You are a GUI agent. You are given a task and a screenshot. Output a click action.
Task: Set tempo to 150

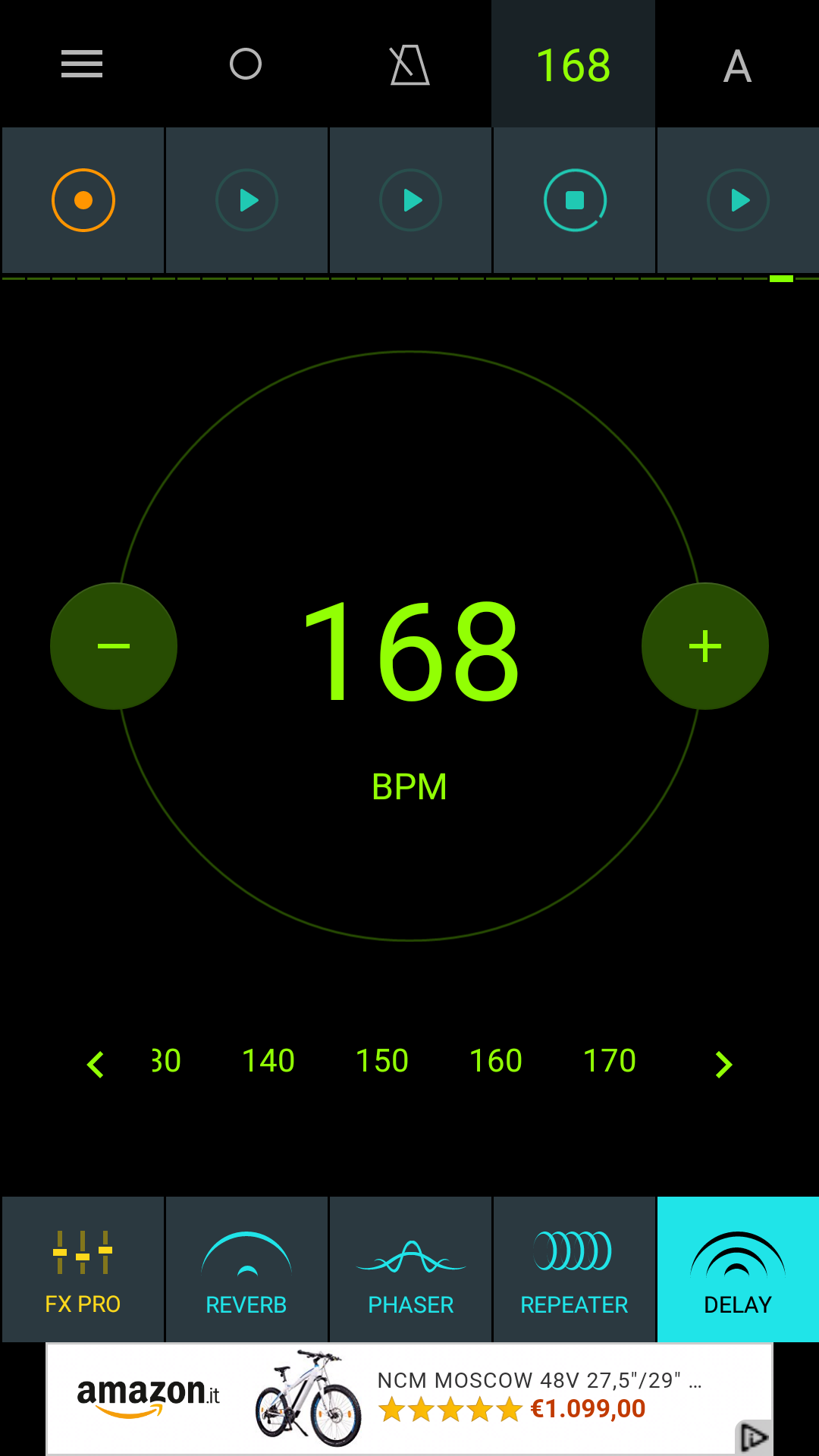click(382, 1061)
